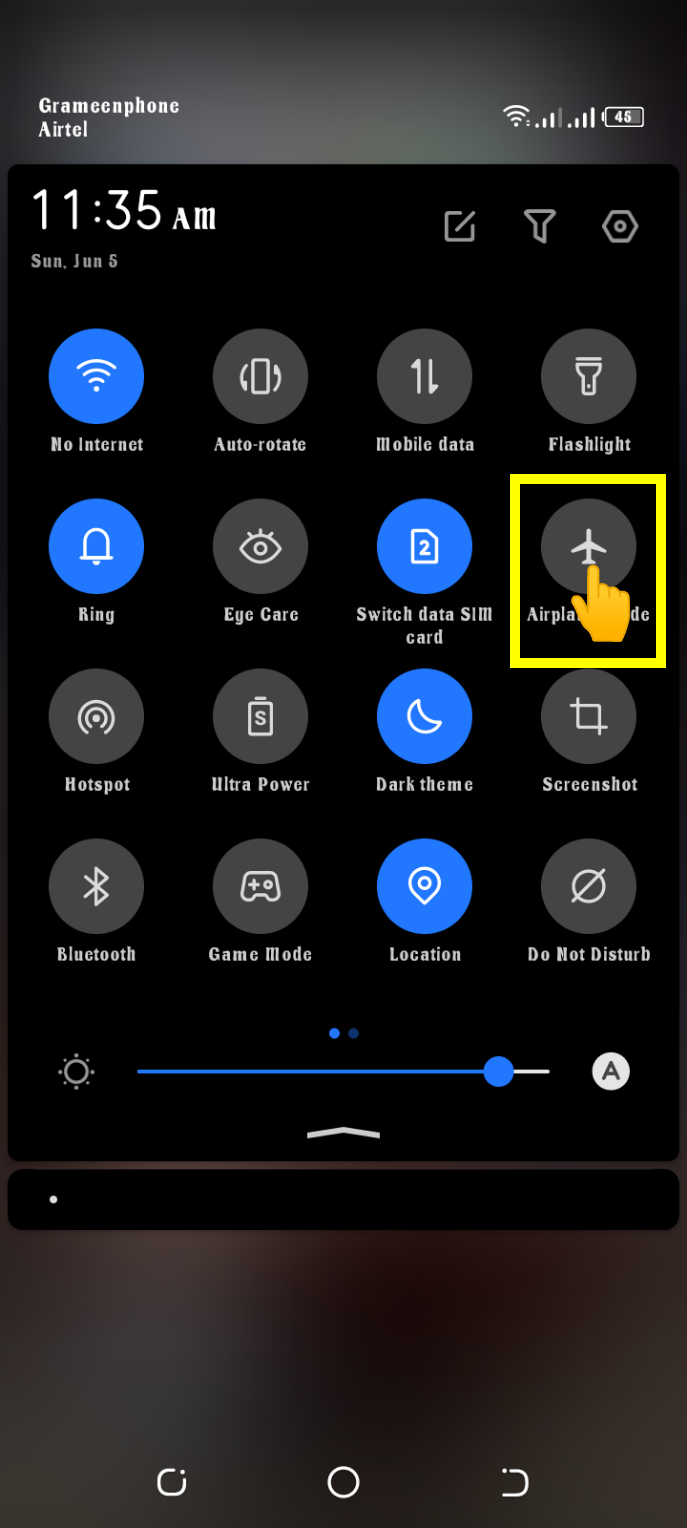This screenshot has height=1528, width=687.
Task: Open the quick settings edit icon
Action: (459, 227)
